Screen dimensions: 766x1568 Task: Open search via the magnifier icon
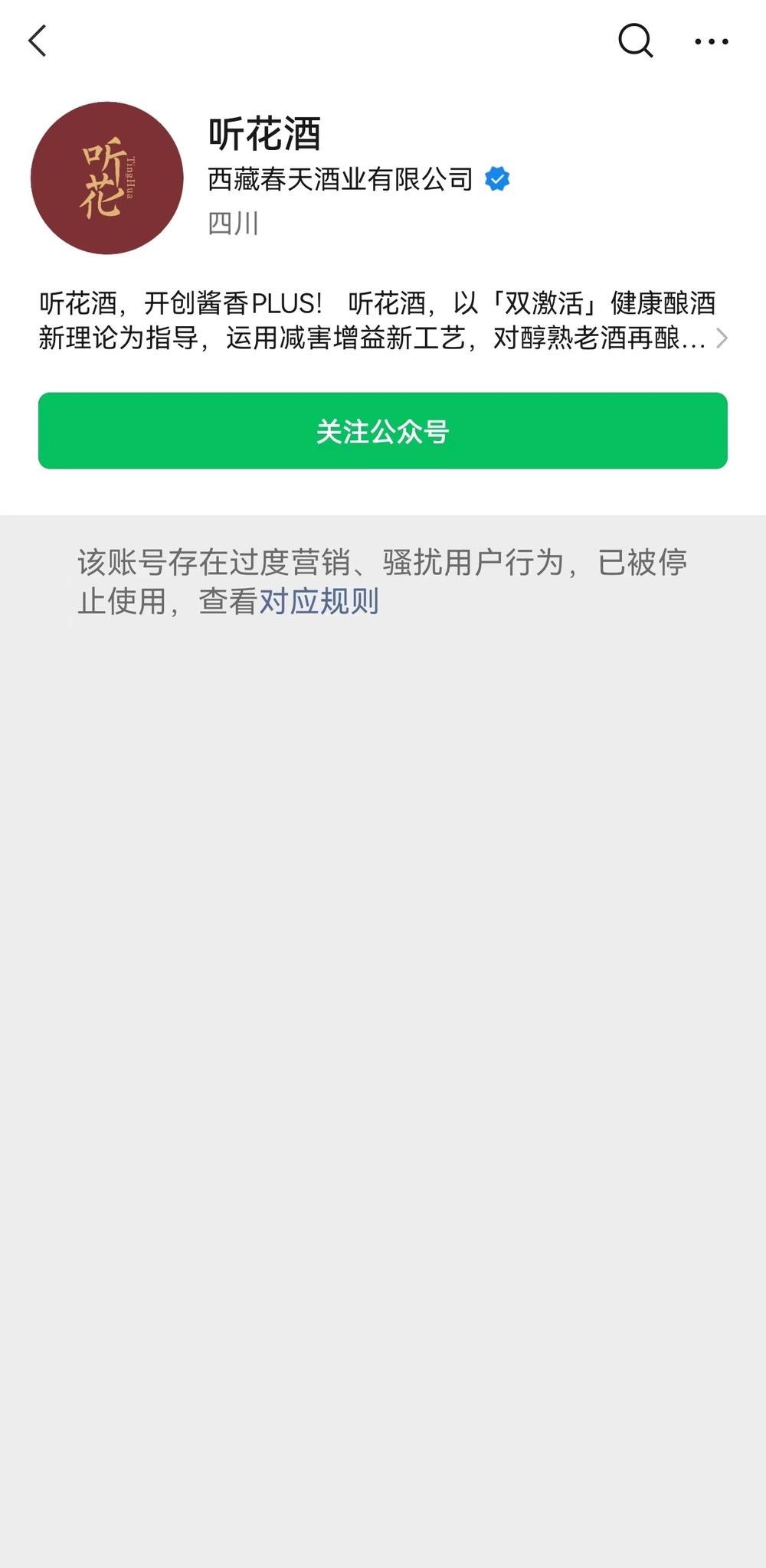636,41
